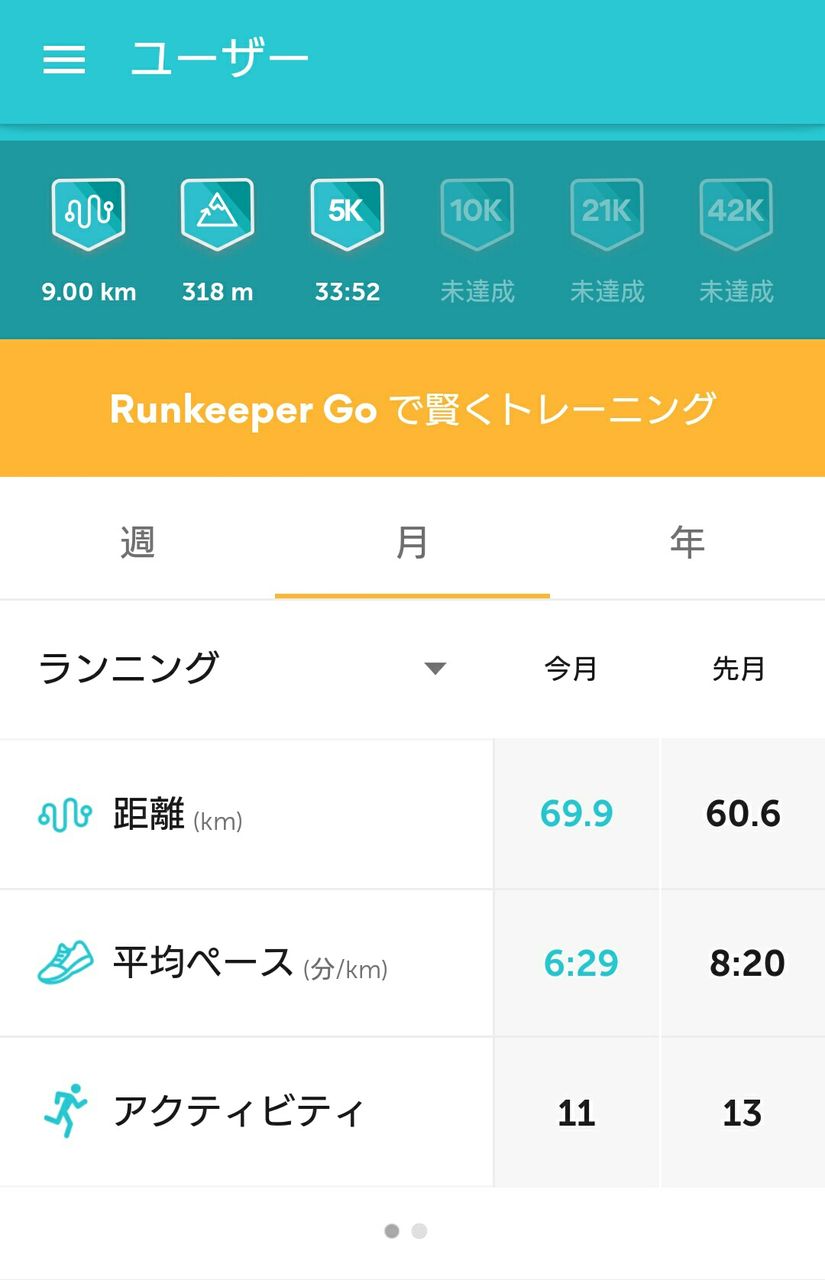This screenshot has height=1280, width=825.
Task: Click this month's 69.9 distance value
Action: [575, 813]
